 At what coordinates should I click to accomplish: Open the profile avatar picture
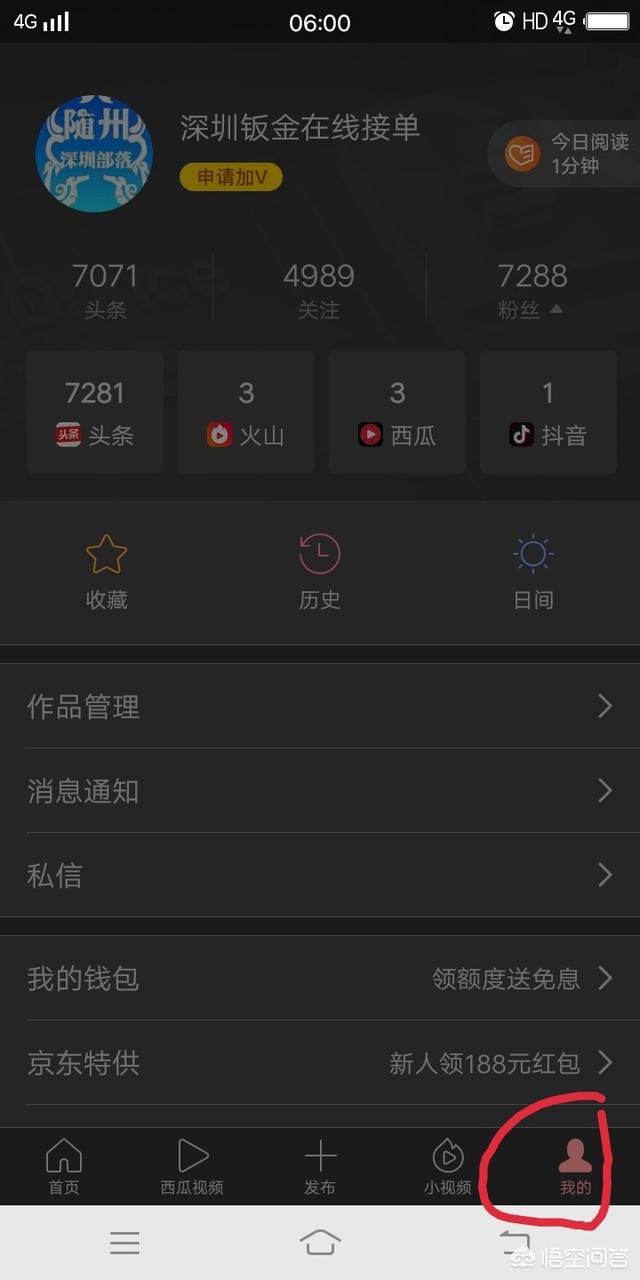click(x=94, y=153)
